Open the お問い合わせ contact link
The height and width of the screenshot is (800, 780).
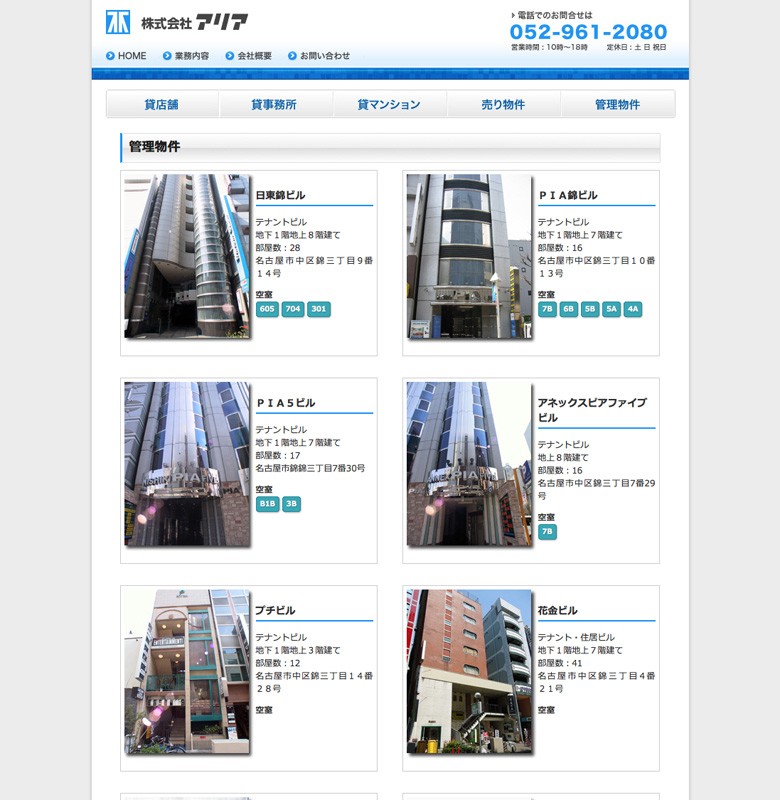click(324, 56)
